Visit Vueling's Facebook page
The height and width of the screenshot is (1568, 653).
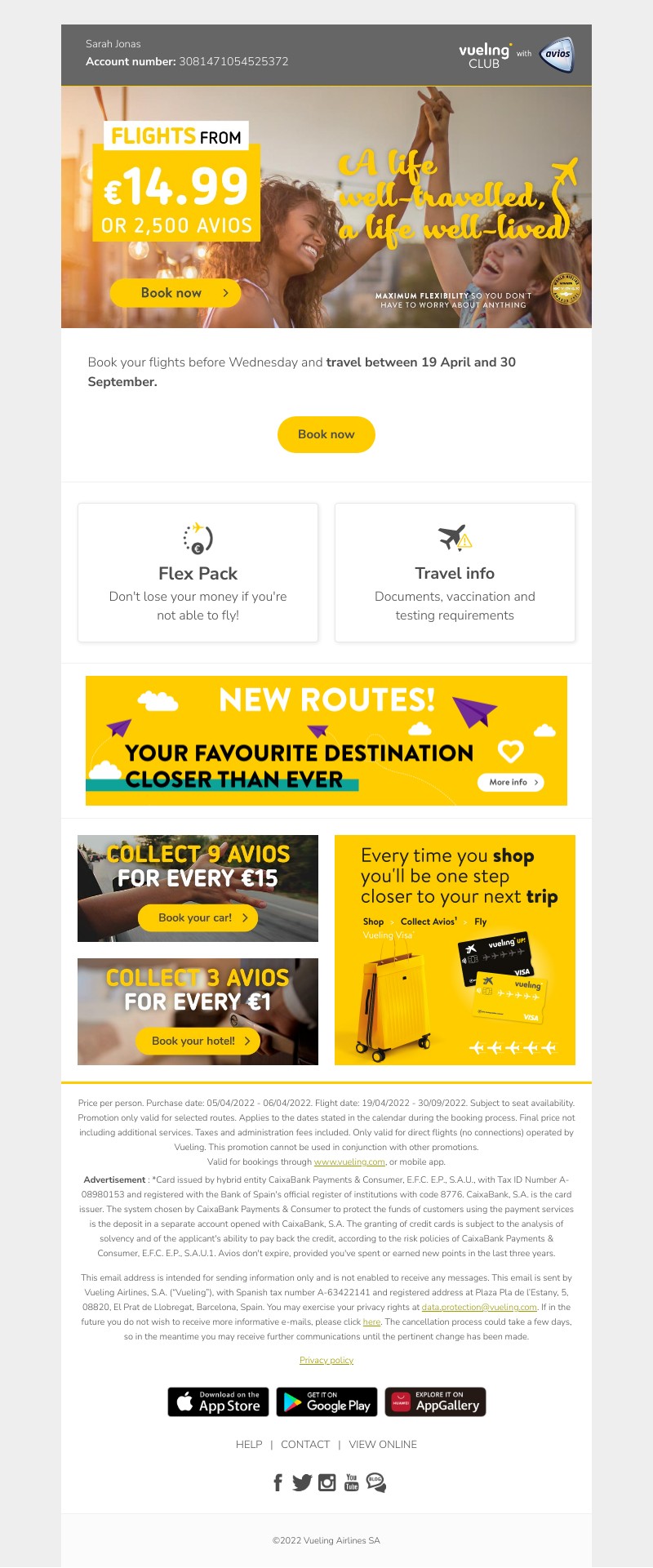coord(278,1482)
